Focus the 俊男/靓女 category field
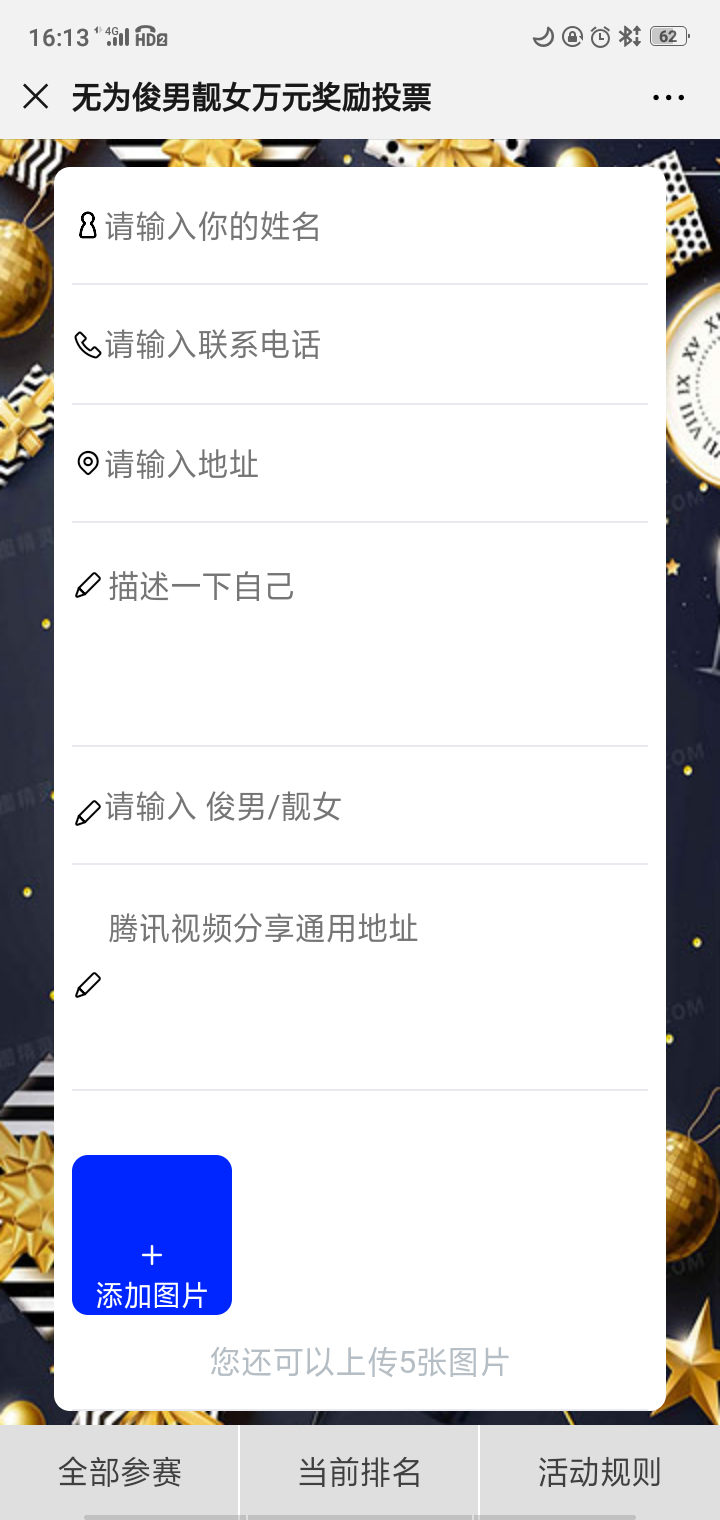The height and width of the screenshot is (1520, 720). 360,806
